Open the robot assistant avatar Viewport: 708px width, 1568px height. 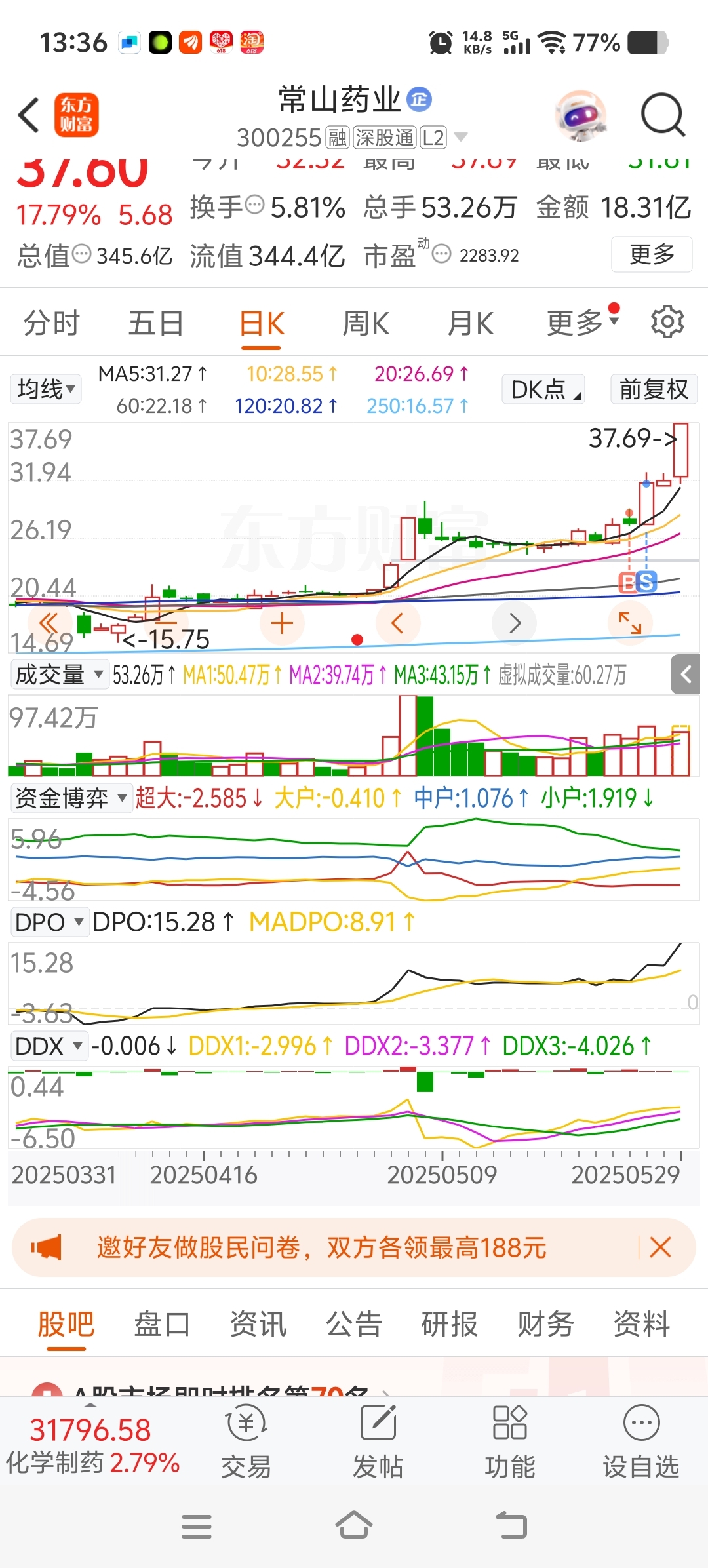[580, 115]
